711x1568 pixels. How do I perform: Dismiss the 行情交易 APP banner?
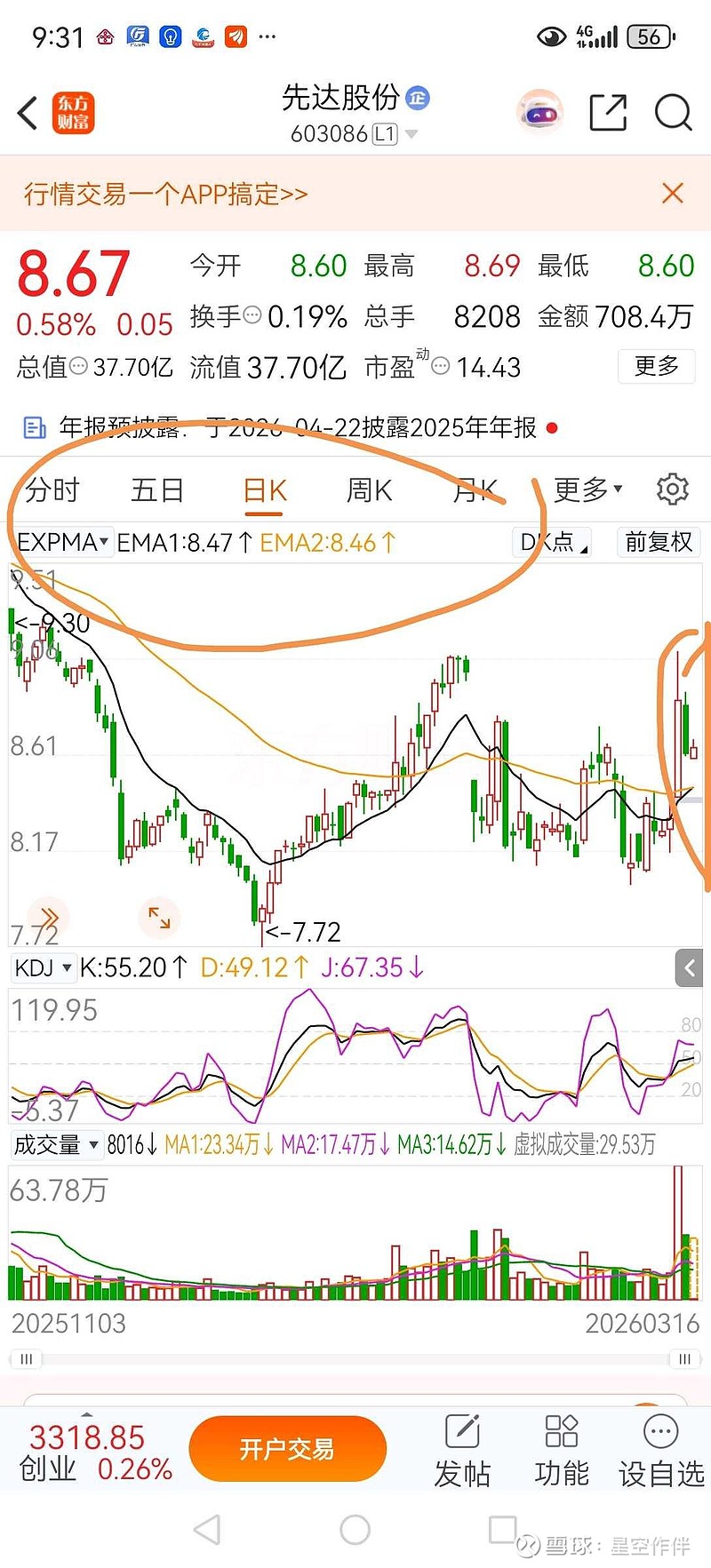point(673,194)
